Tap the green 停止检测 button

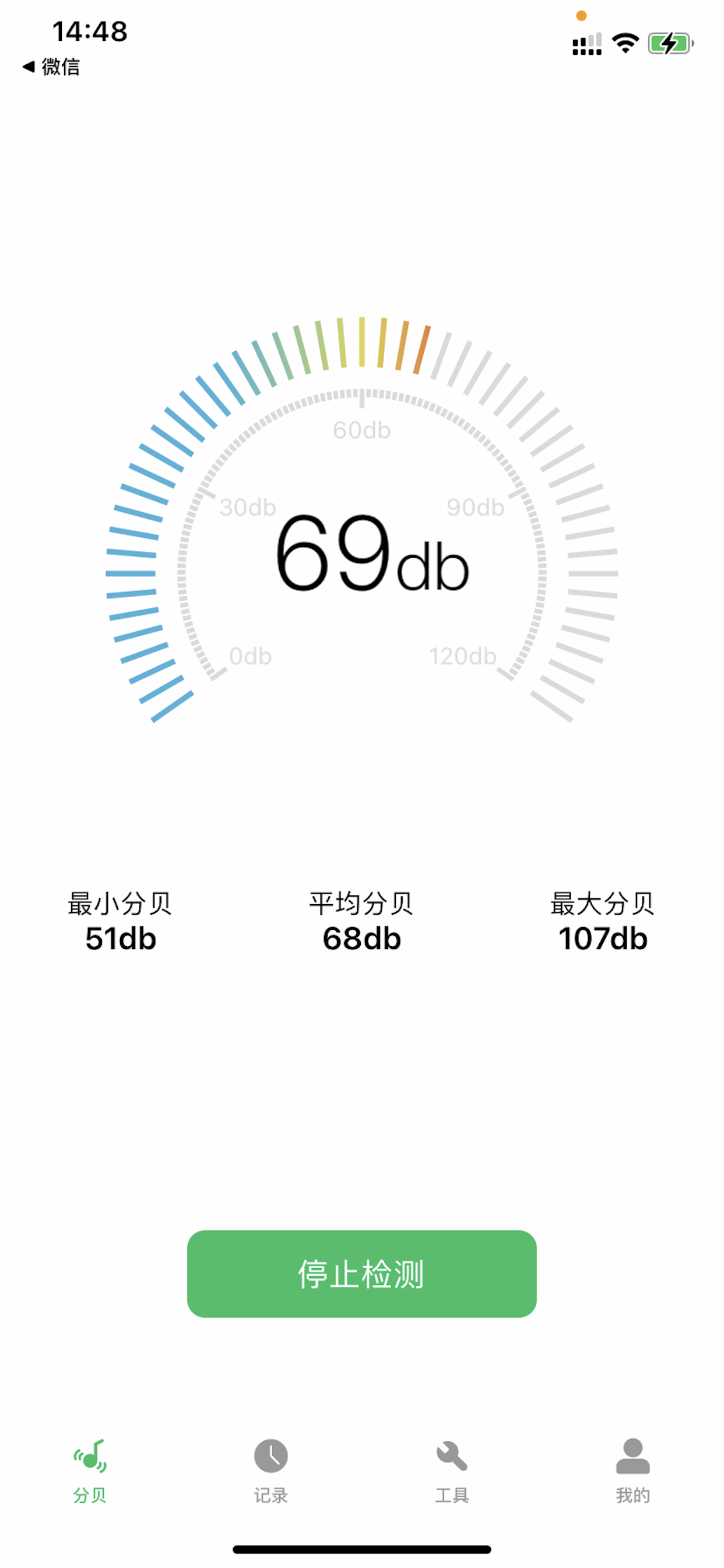click(361, 1273)
